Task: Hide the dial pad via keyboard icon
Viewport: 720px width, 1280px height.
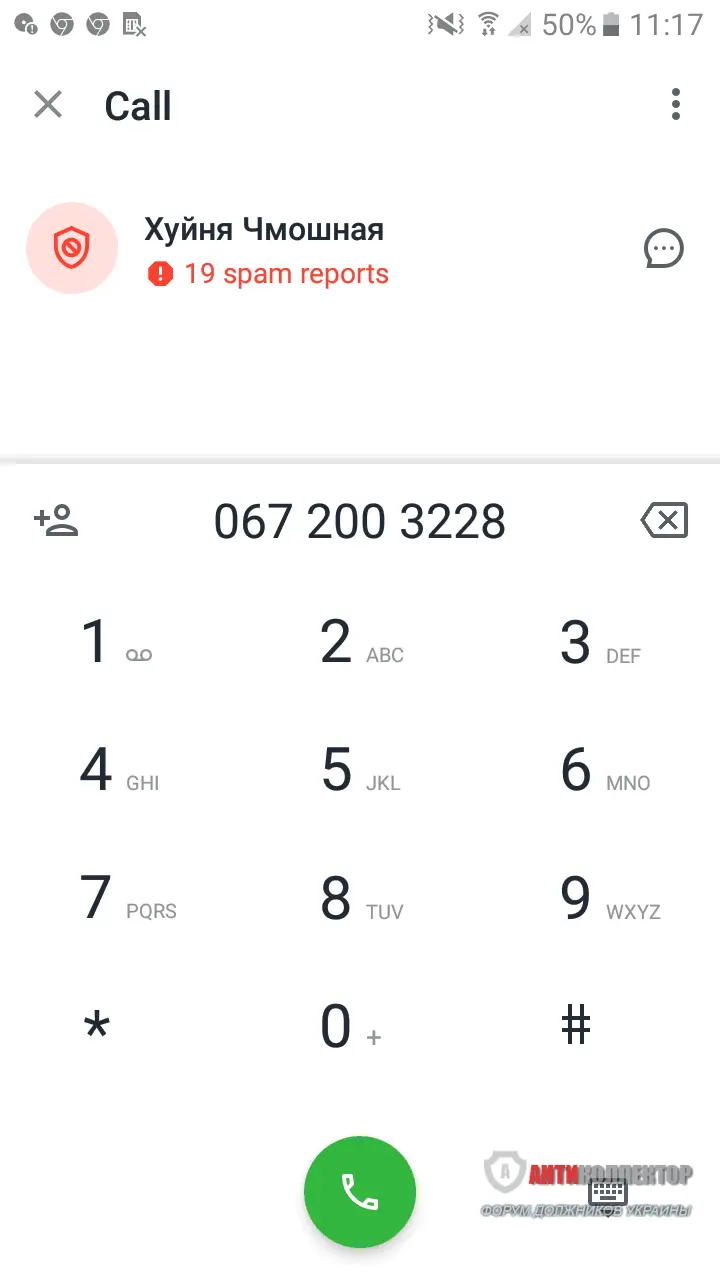Action: (x=607, y=1191)
